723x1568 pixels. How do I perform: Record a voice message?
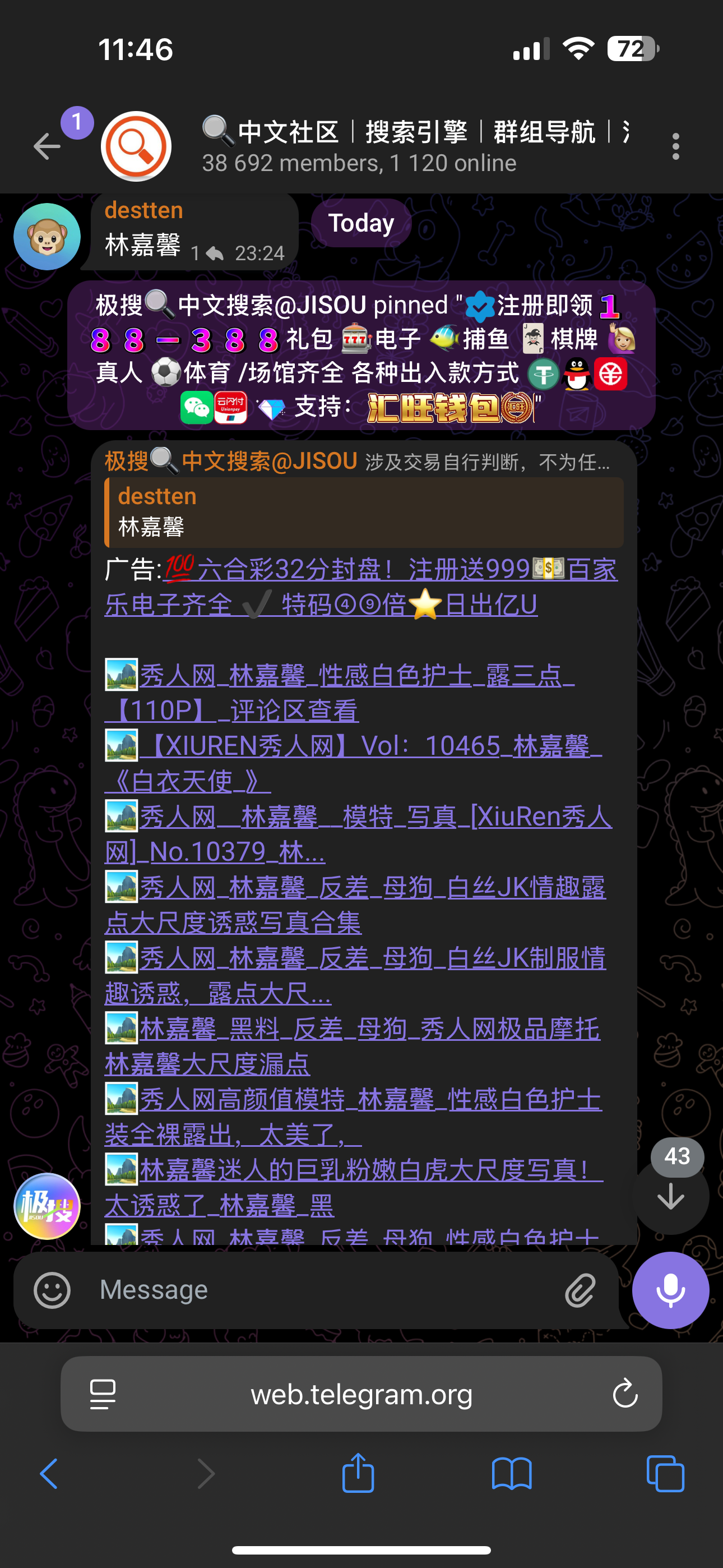pos(670,1290)
